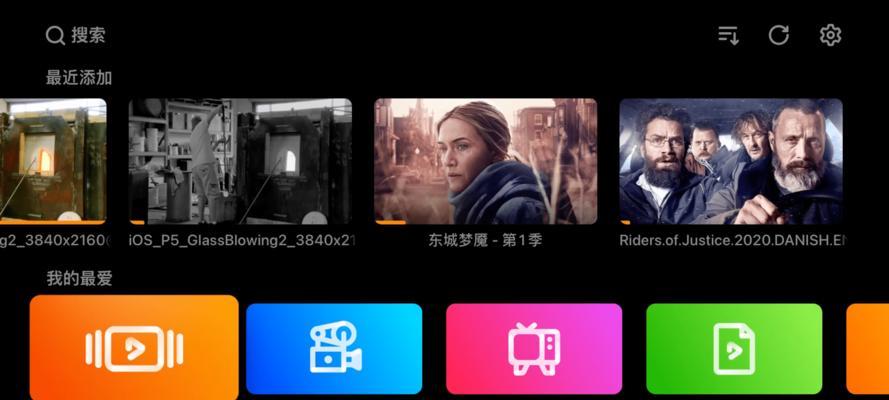Screen dimensions: 889x400
Task: Open the green video file tile
Action: 734,350
